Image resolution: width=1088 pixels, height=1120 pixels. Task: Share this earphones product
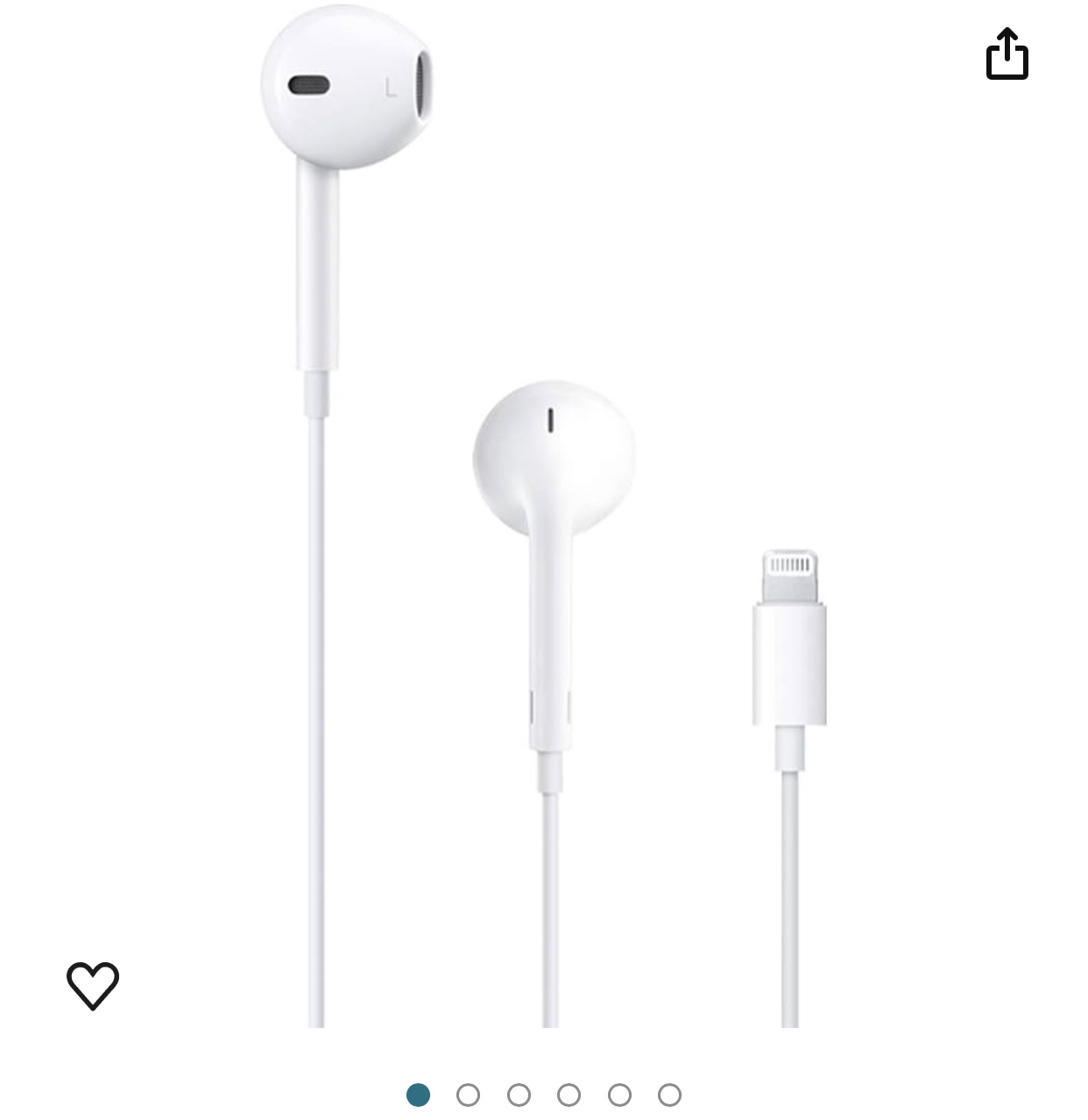[x=1007, y=54]
